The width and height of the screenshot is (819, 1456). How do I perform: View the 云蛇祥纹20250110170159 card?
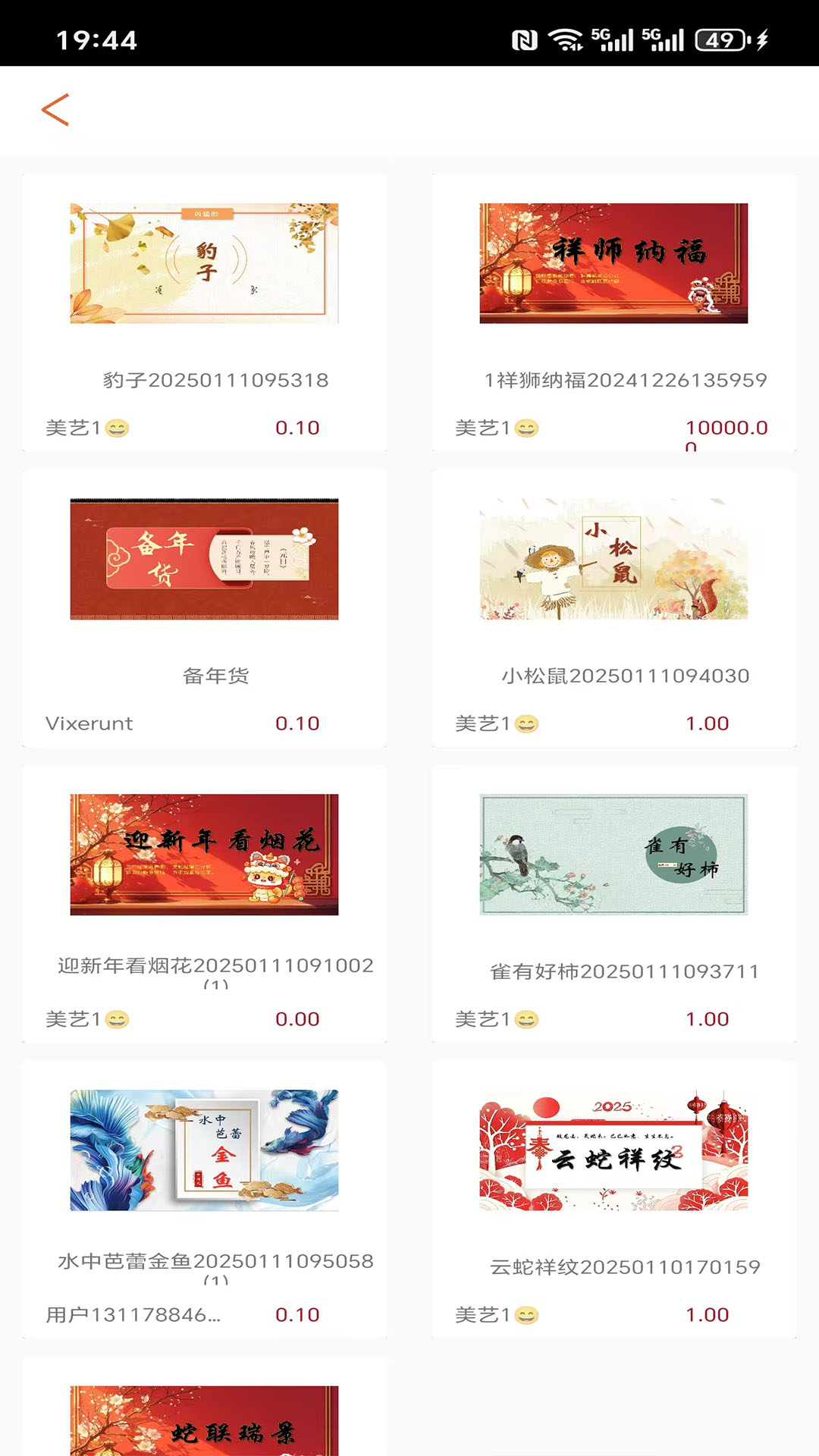613,1191
